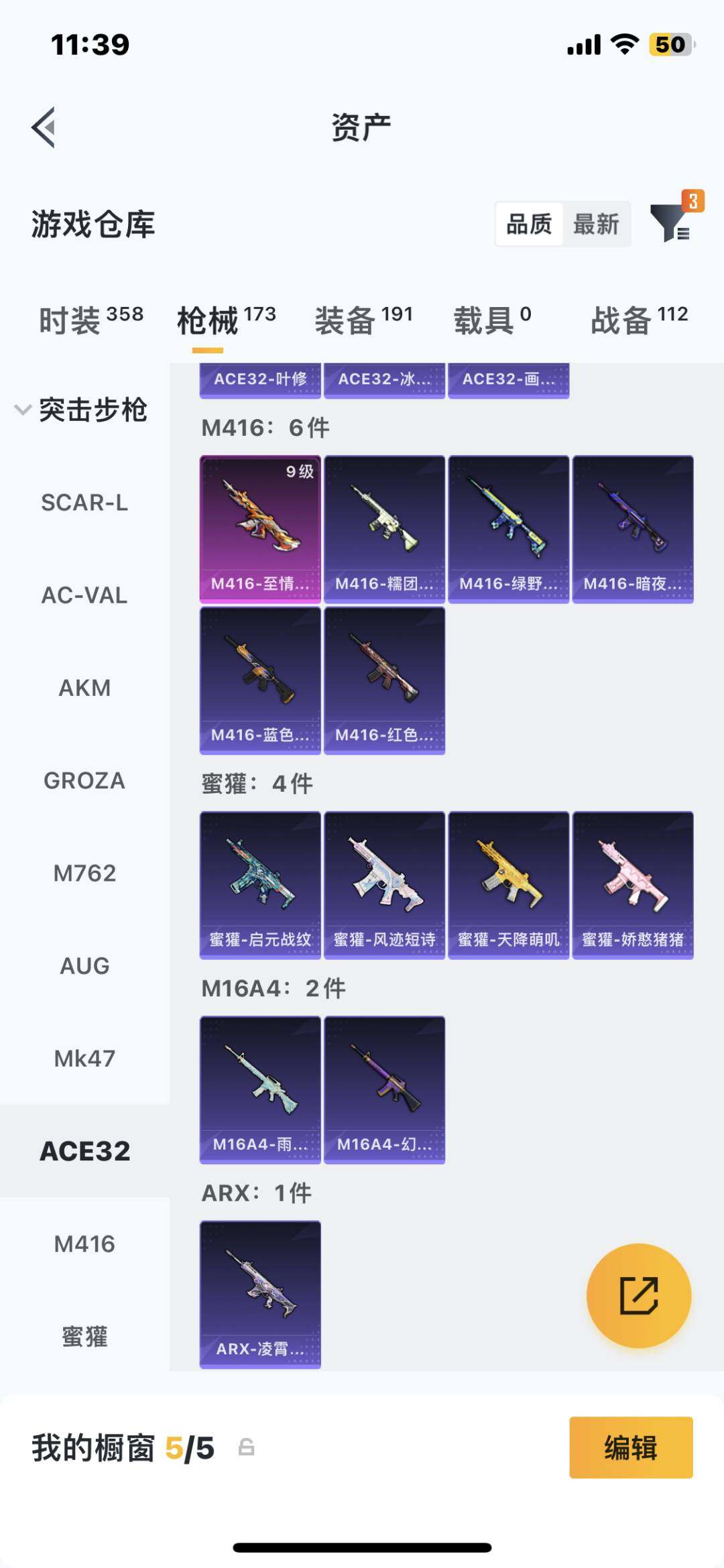This screenshot has width=724, height=1568.
Task: Switch to the 时装 tab
Action: [x=91, y=319]
